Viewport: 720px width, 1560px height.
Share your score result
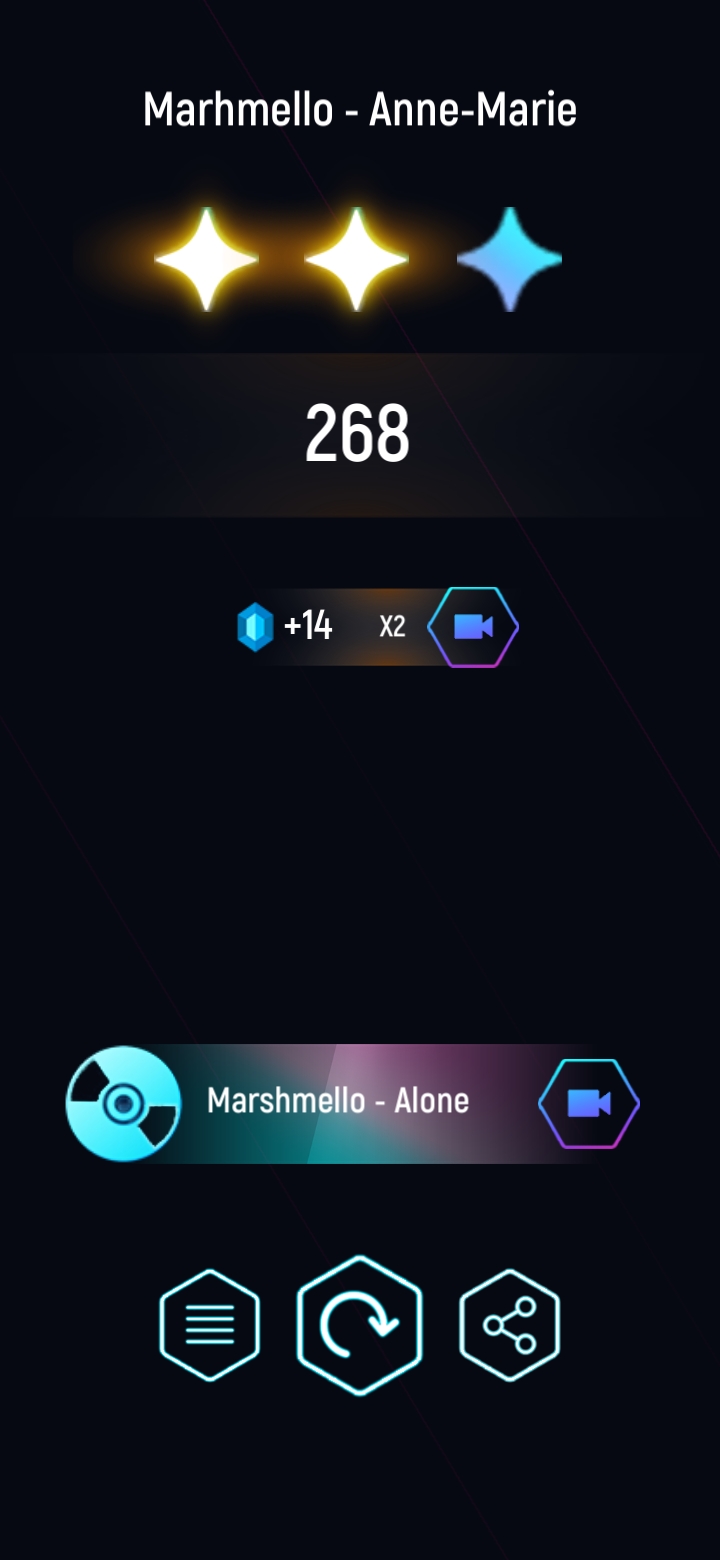click(509, 1325)
